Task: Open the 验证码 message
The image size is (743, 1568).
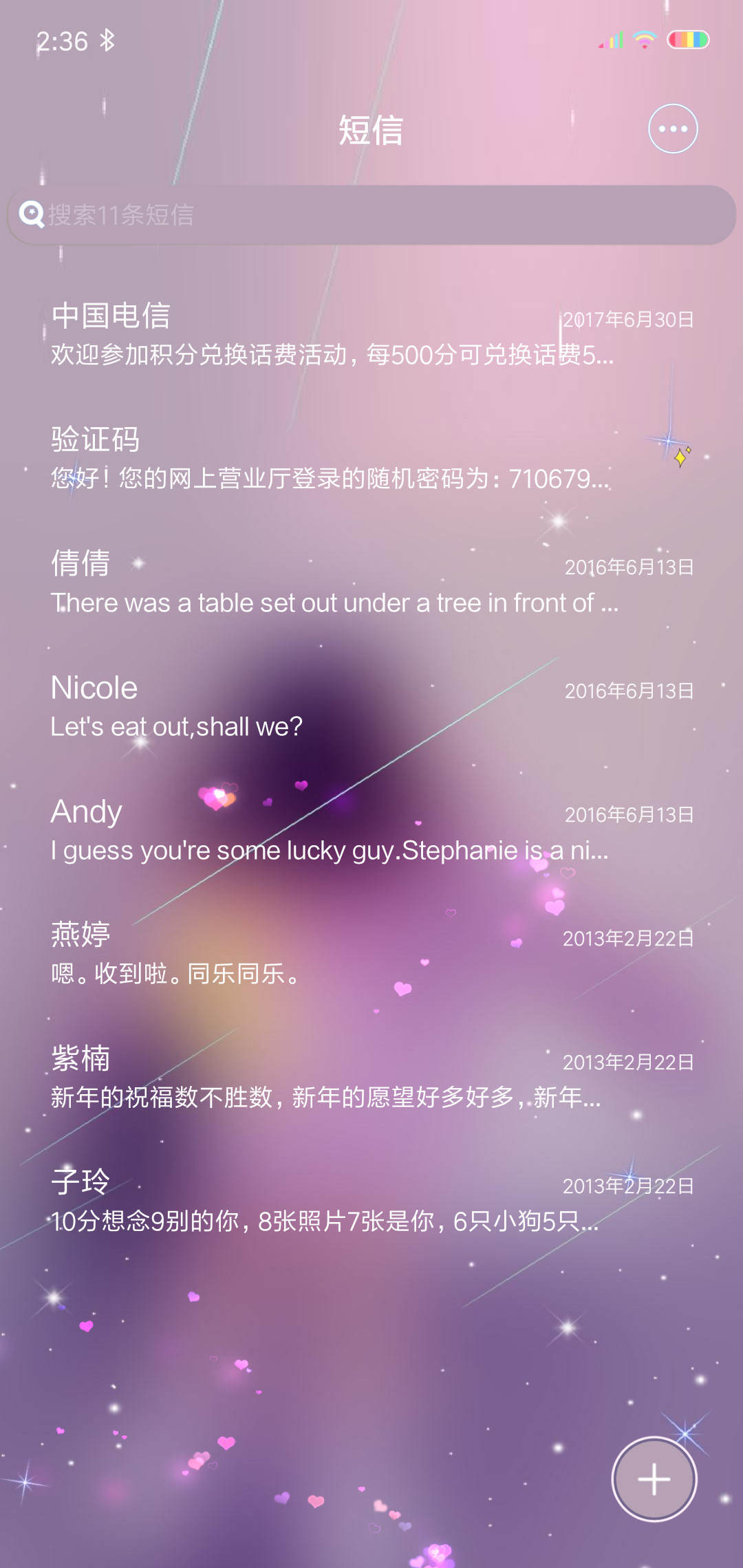Action: coord(371,459)
